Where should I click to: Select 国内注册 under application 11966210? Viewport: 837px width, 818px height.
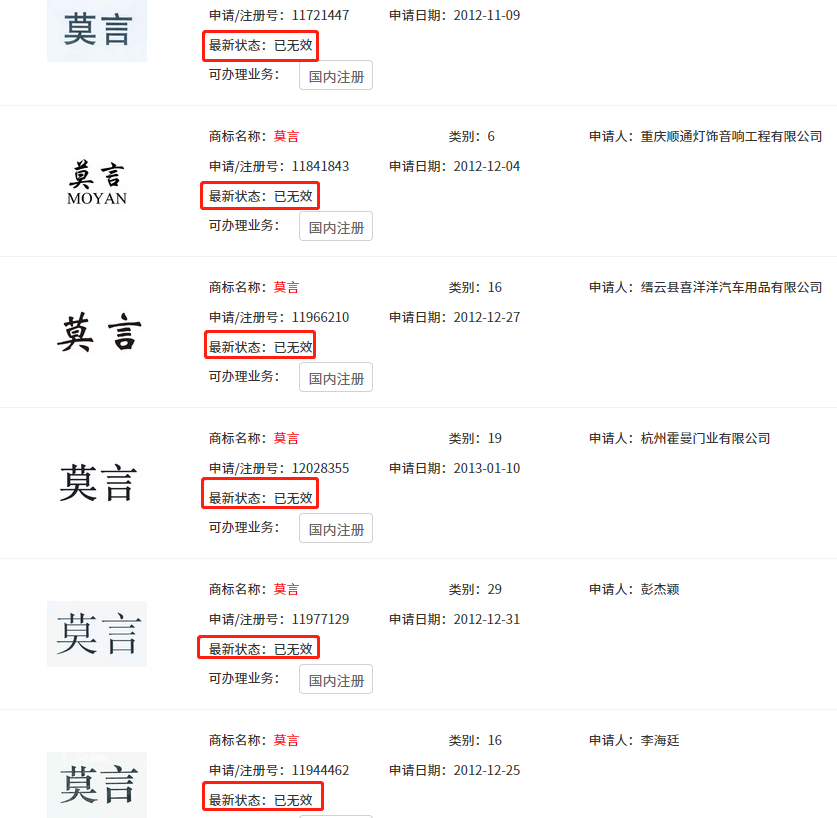(336, 378)
